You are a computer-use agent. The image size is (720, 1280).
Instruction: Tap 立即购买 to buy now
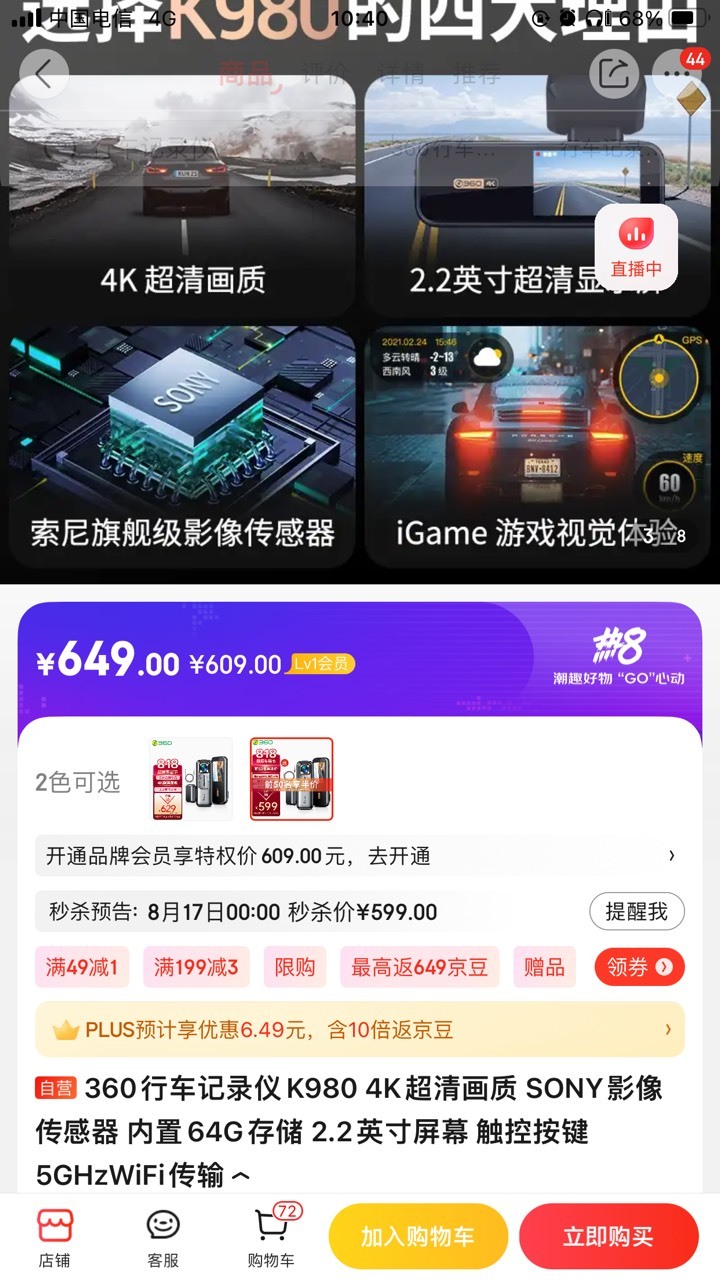click(608, 1237)
